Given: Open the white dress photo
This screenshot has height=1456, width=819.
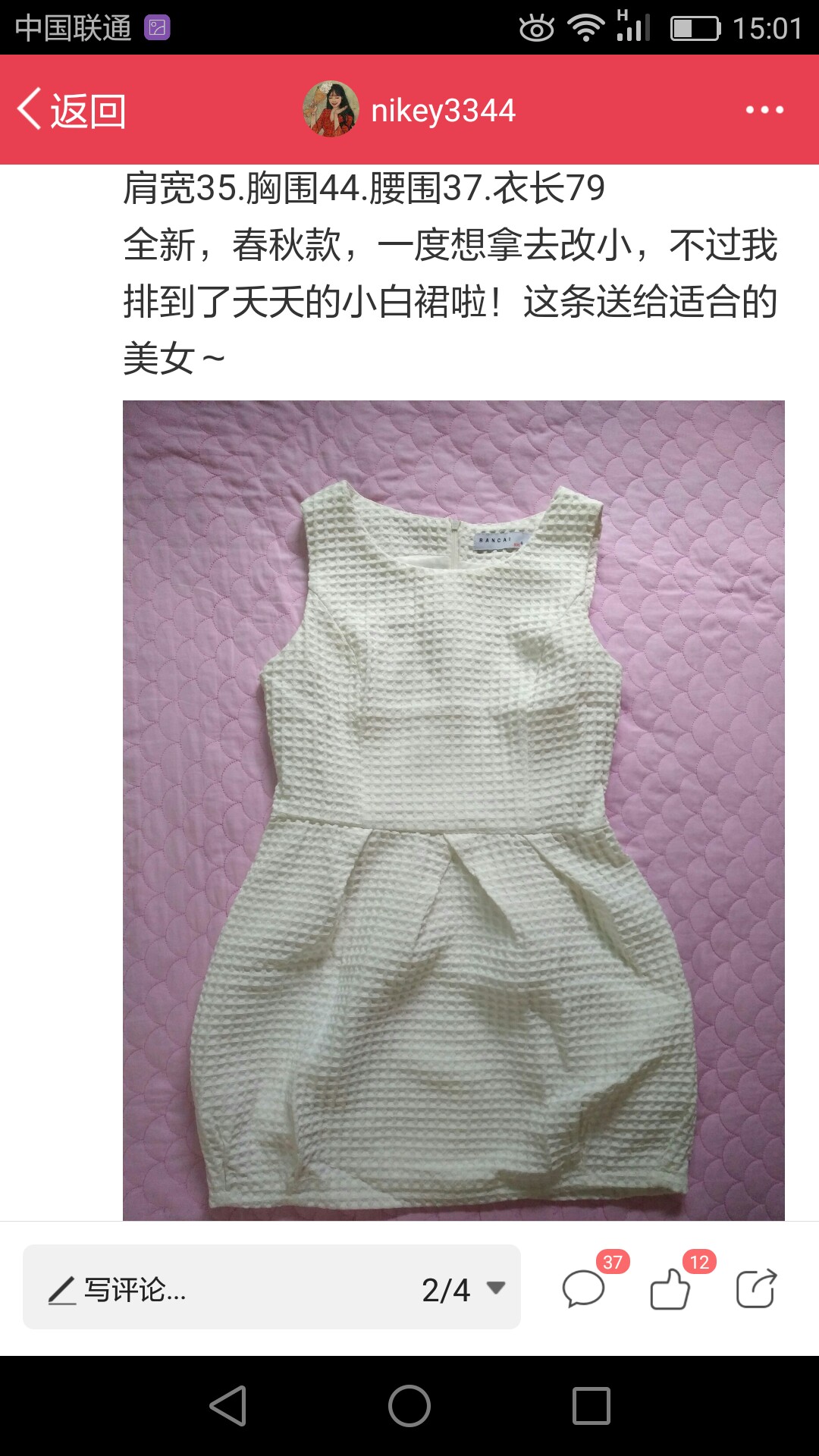Looking at the screenshot, I should (453, 810).
